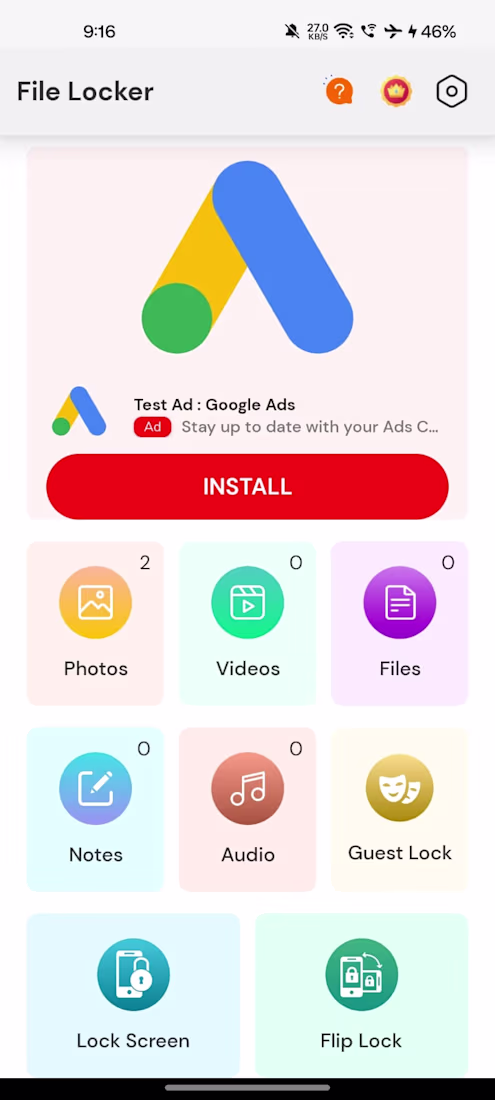Tap the red INSTALL button
This screenshot has width=495, height=1100.
pyautogui.click(x=247, y=486)
